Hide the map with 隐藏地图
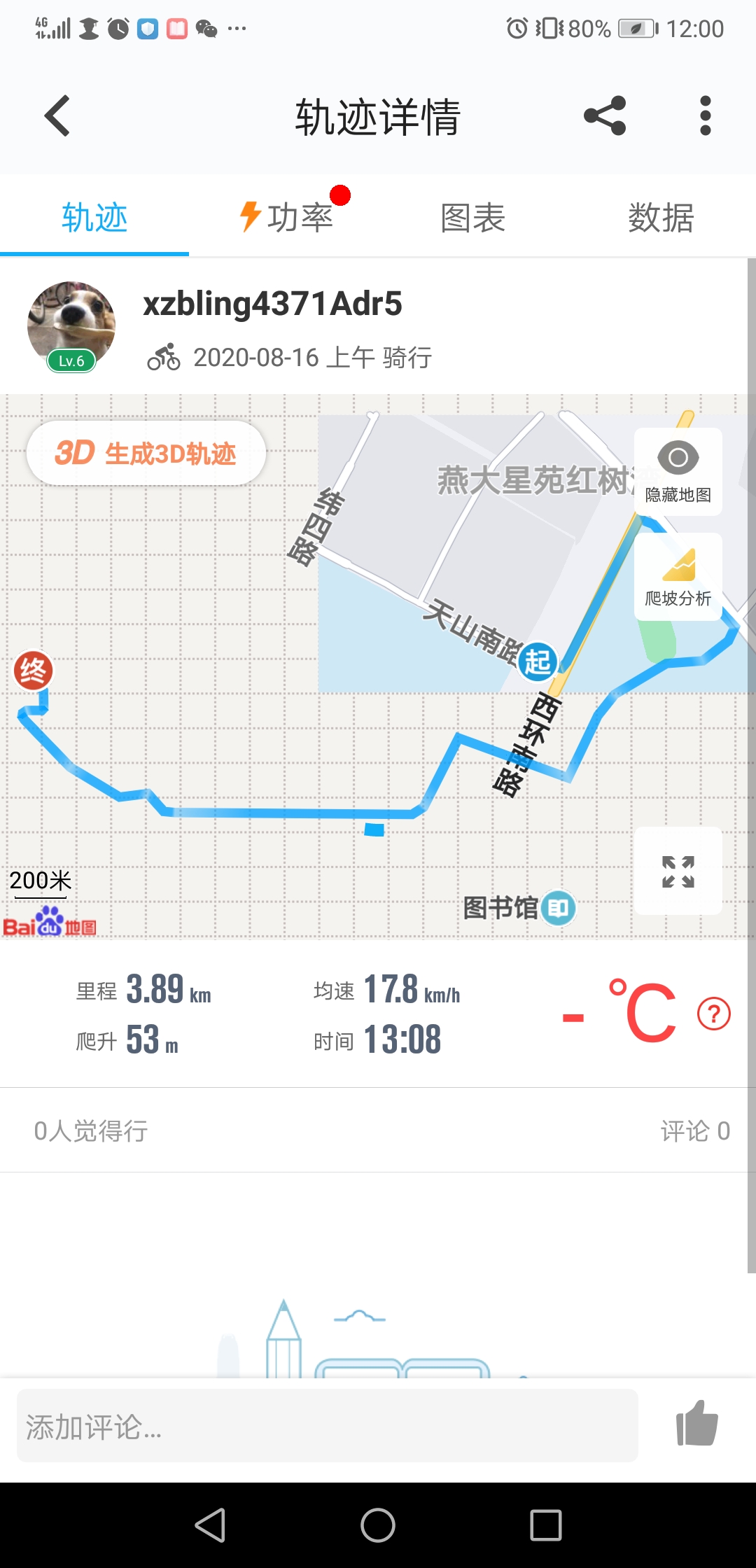The image size is (756, 1568). (678, 472)
